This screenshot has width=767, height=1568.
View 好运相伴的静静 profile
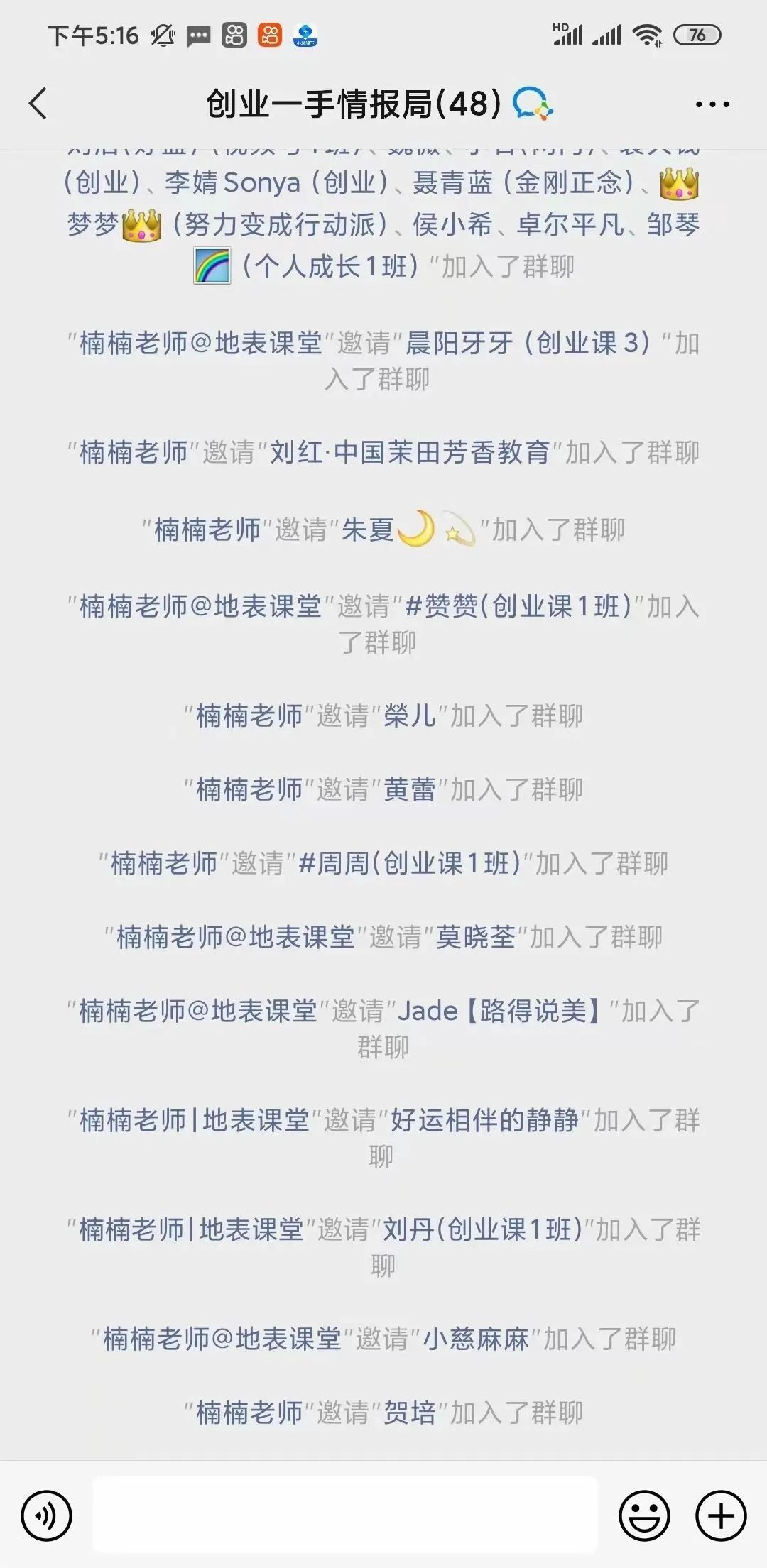485,1120
